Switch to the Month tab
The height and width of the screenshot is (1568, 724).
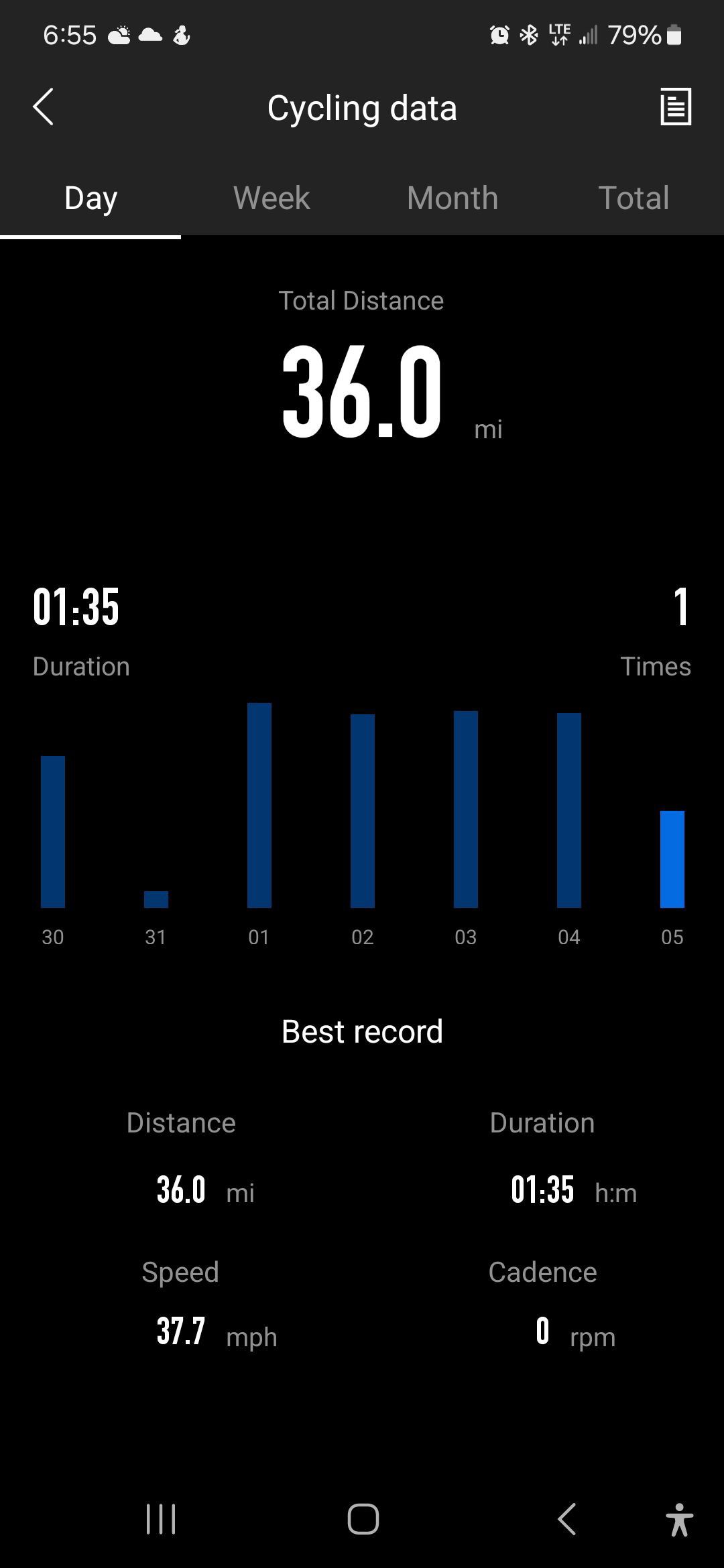(x=452, y=198)
